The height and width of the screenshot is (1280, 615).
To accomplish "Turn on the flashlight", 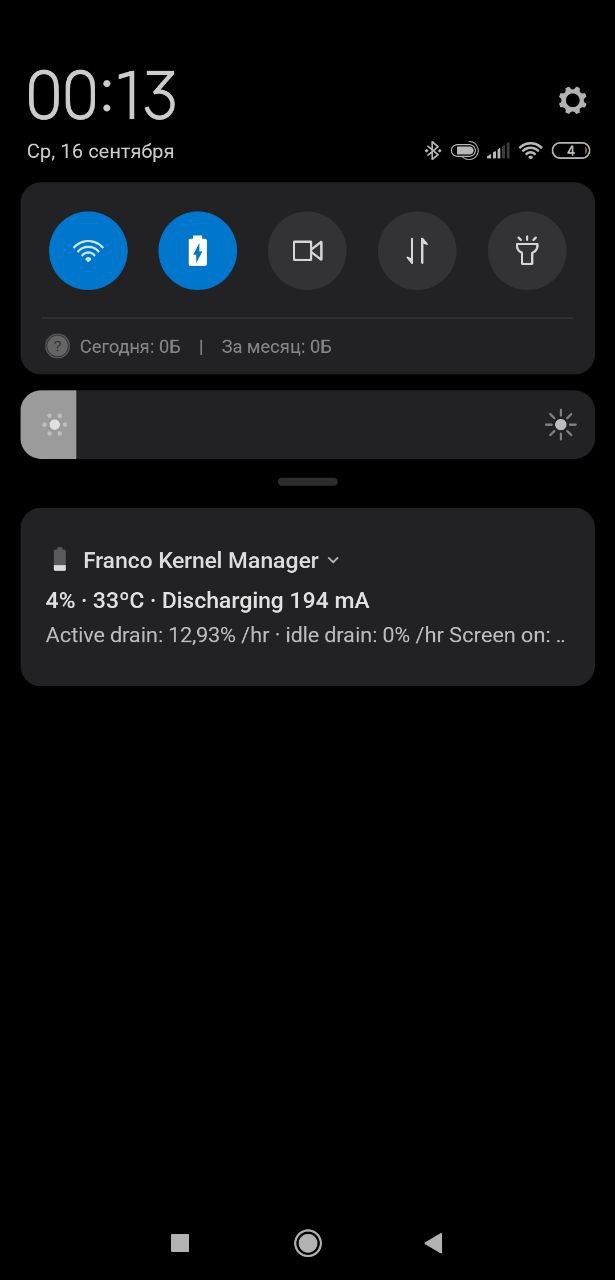I will [527, 251].
